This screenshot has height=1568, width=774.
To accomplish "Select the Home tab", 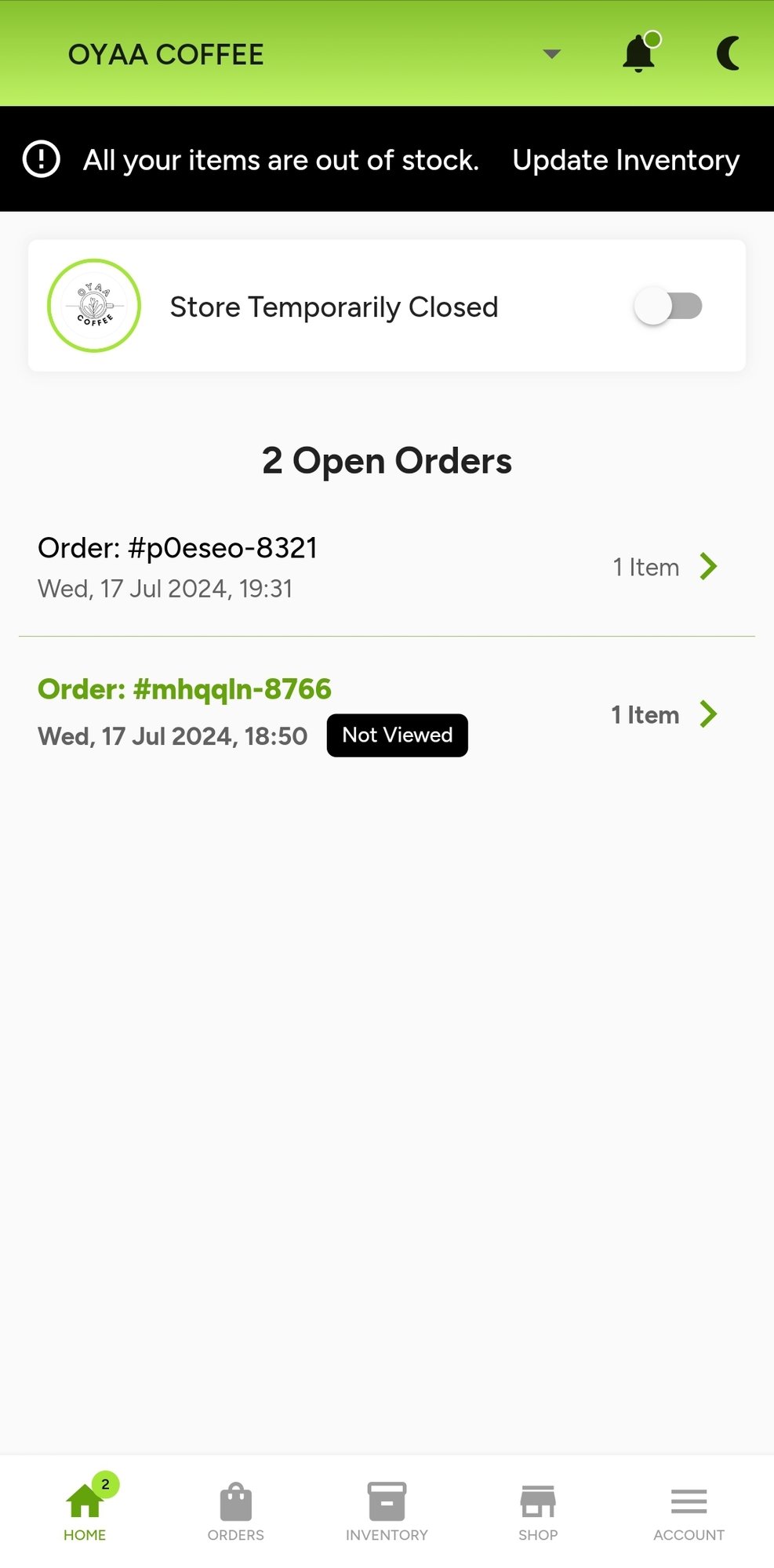I will pyautogui.click(x=85, y=1512).
